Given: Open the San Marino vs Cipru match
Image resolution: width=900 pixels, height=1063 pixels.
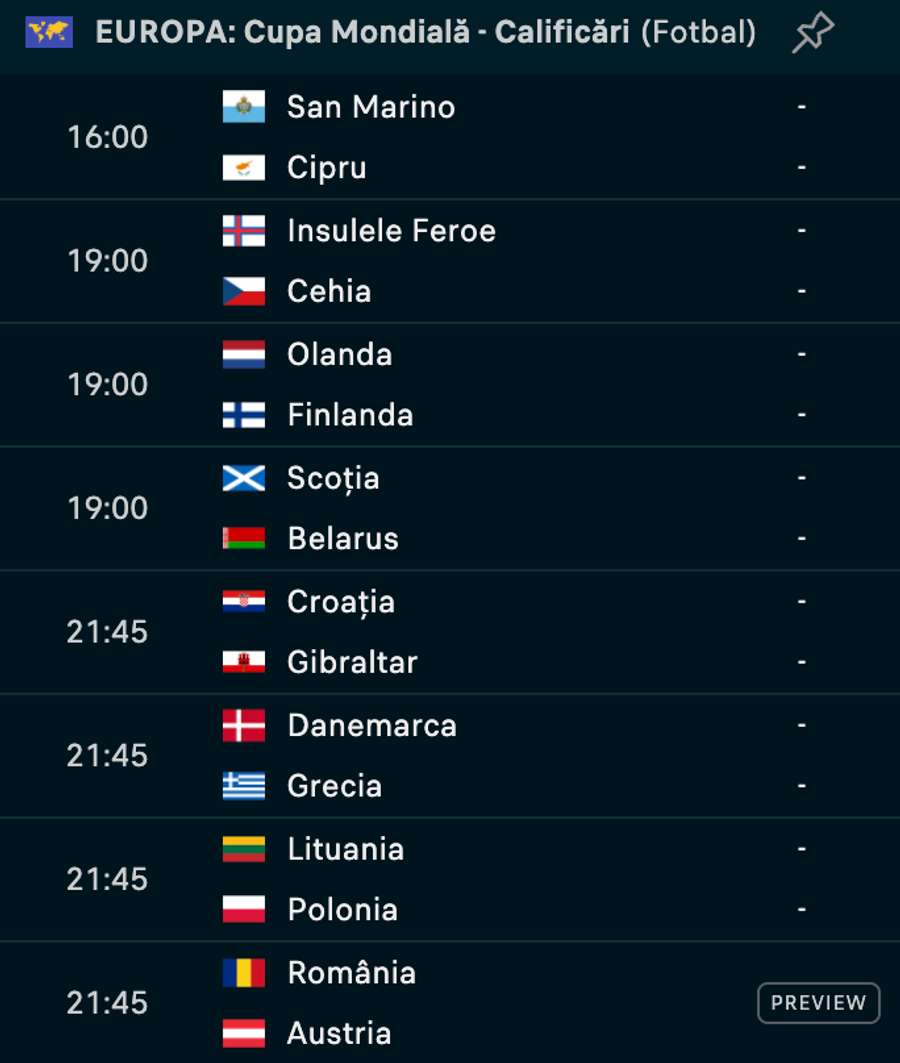Looking at the screenshot, I should tap(450, 137).
